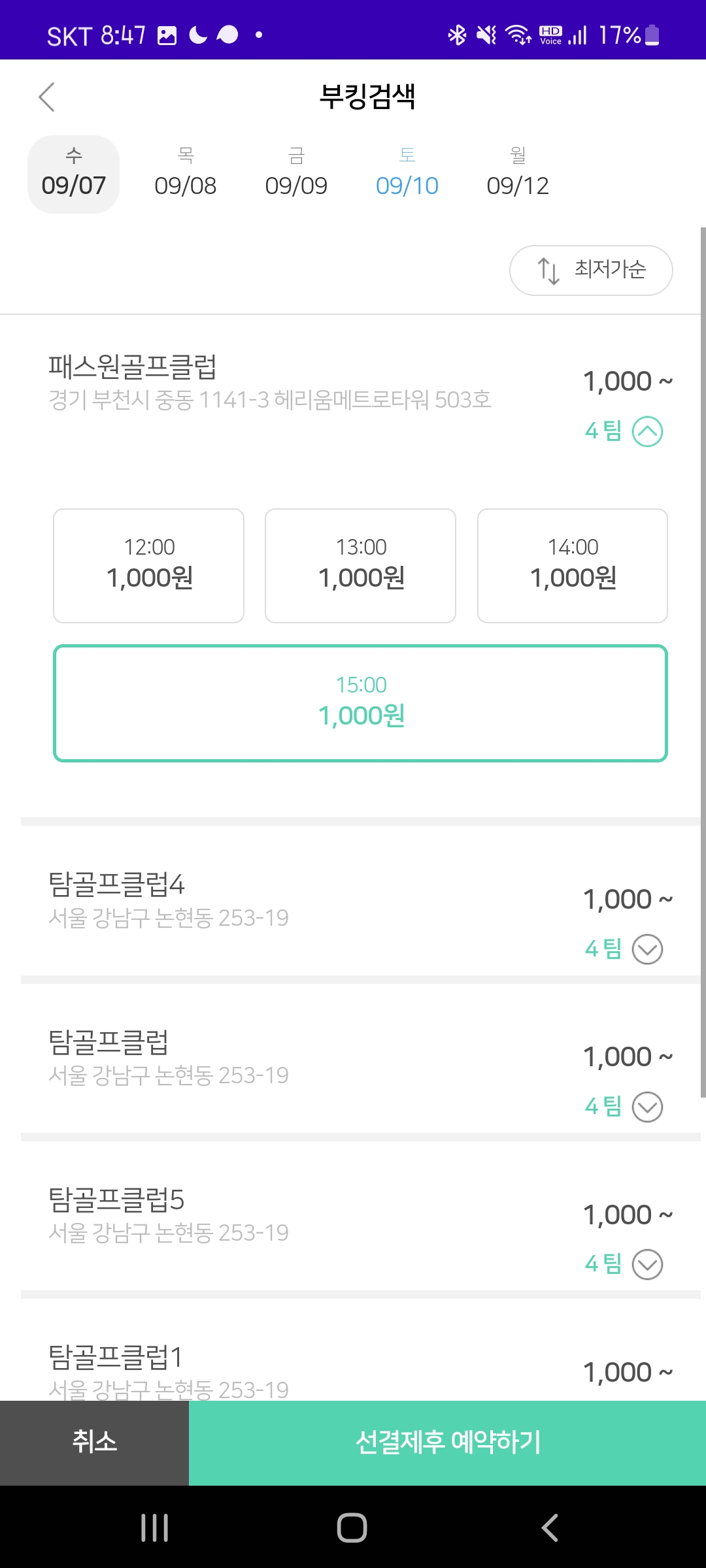The height and width of the screenshot is (1568, 706).
Task: Expand 탐골프클럽 available times
Action: (x=647, y=1107)
